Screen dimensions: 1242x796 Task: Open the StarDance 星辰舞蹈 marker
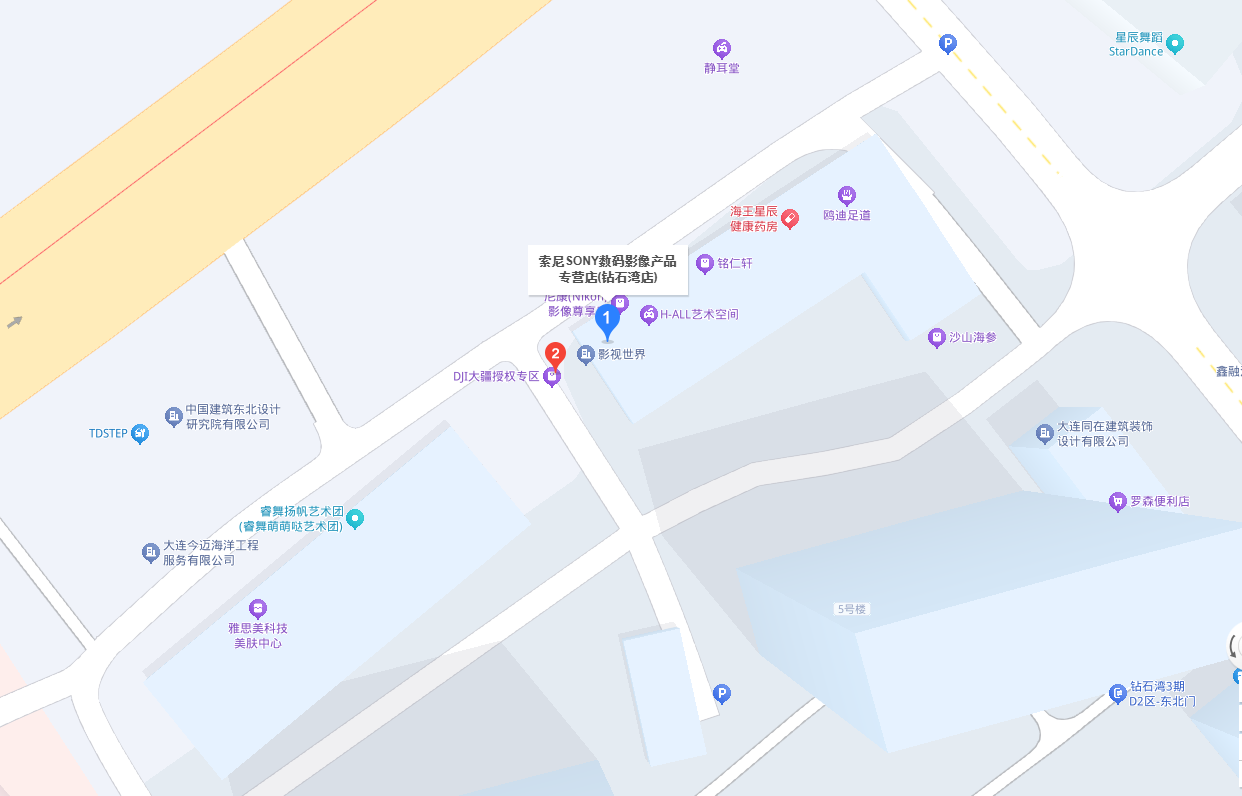click(1176, 44)
